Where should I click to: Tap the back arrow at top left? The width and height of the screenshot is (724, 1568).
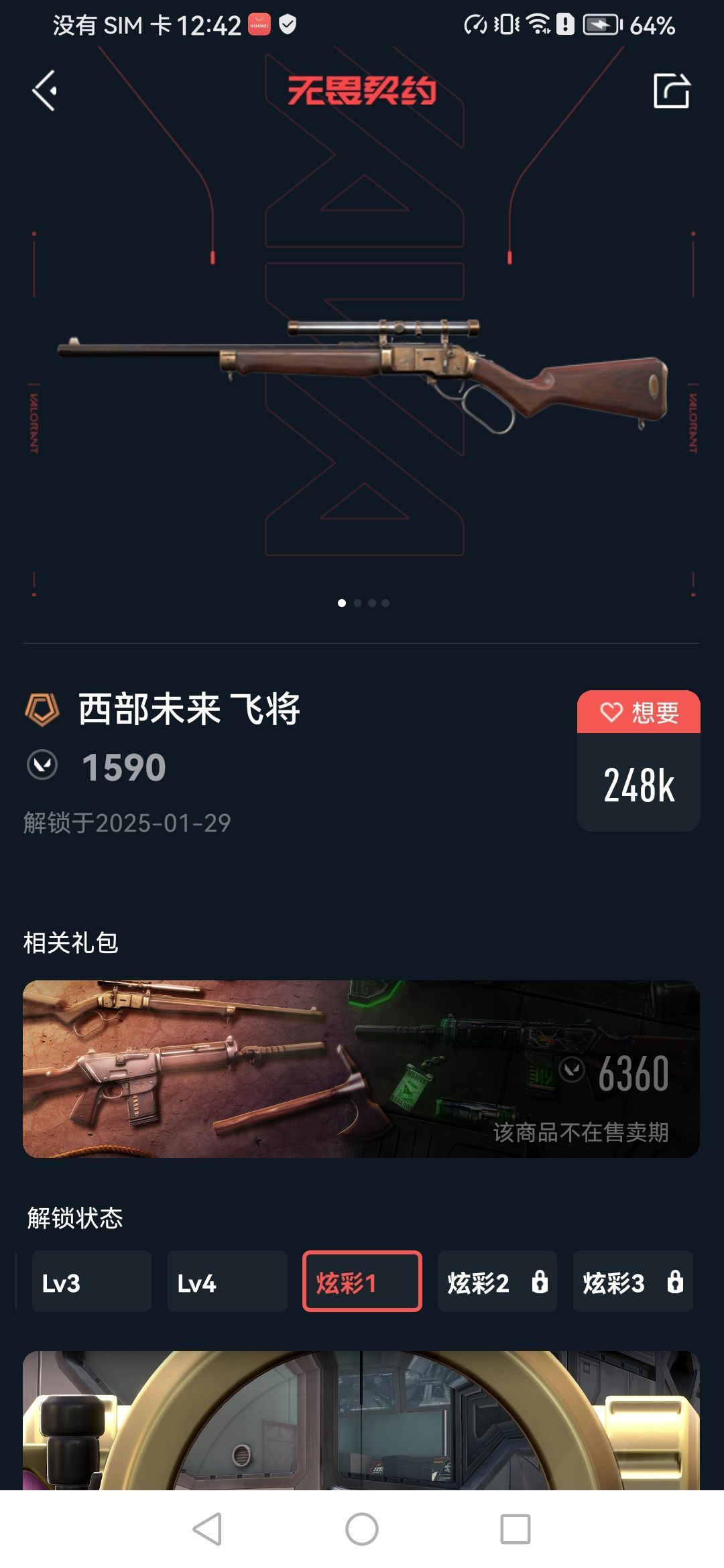44,89
